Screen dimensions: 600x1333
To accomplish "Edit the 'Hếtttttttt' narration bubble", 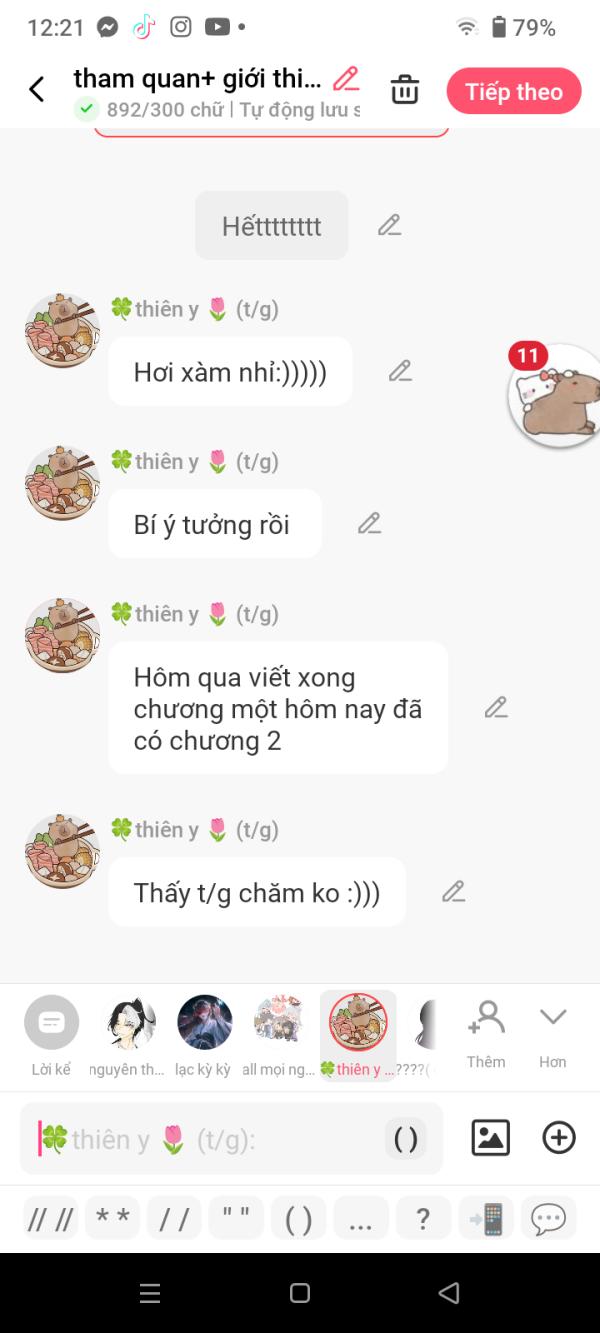I will (389, 225).
